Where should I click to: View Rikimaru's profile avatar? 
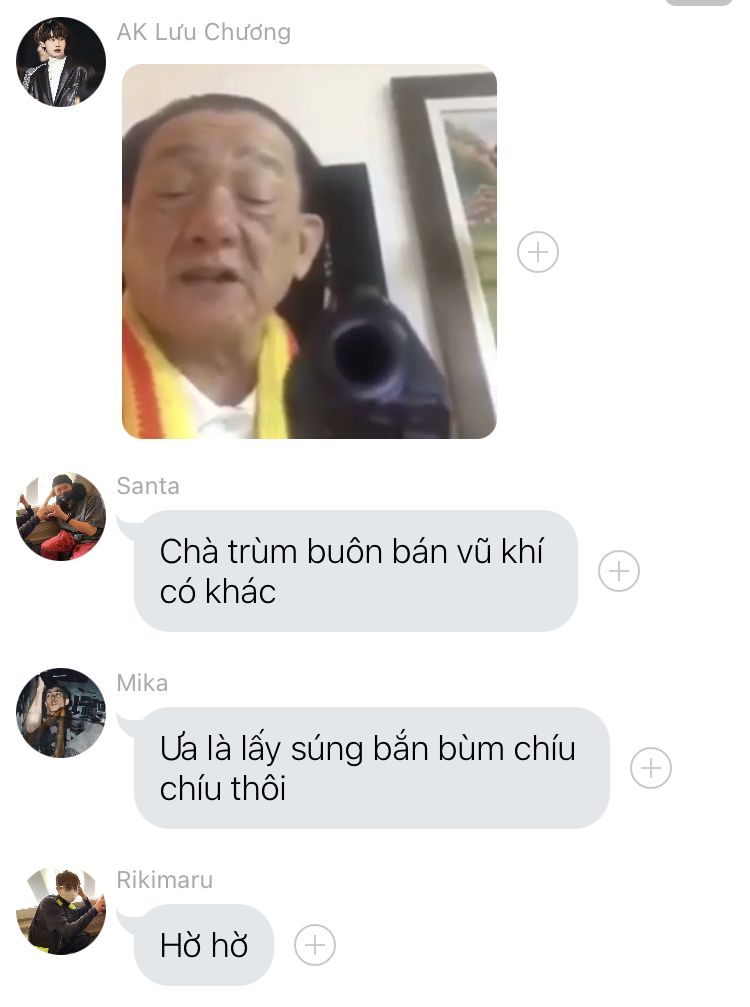61,910
